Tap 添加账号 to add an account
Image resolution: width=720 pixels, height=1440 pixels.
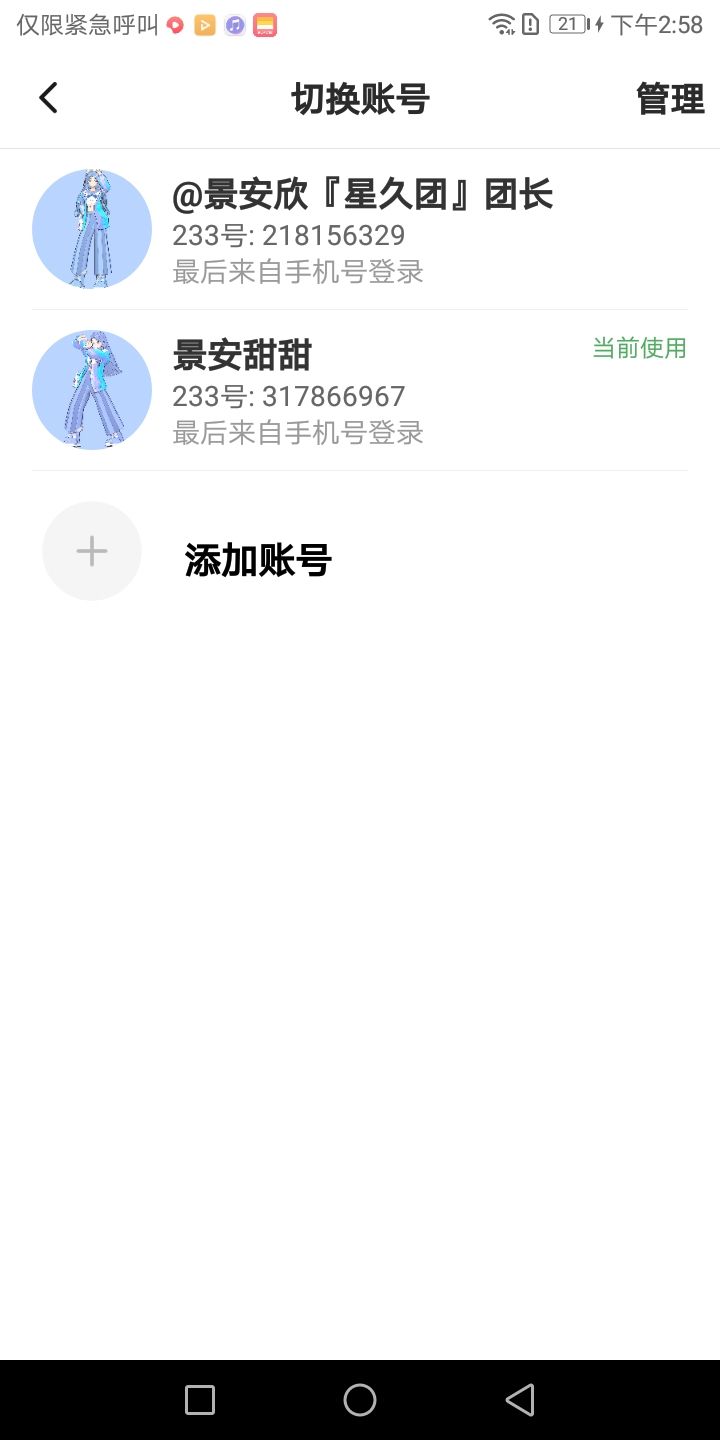tap(257, 560)
